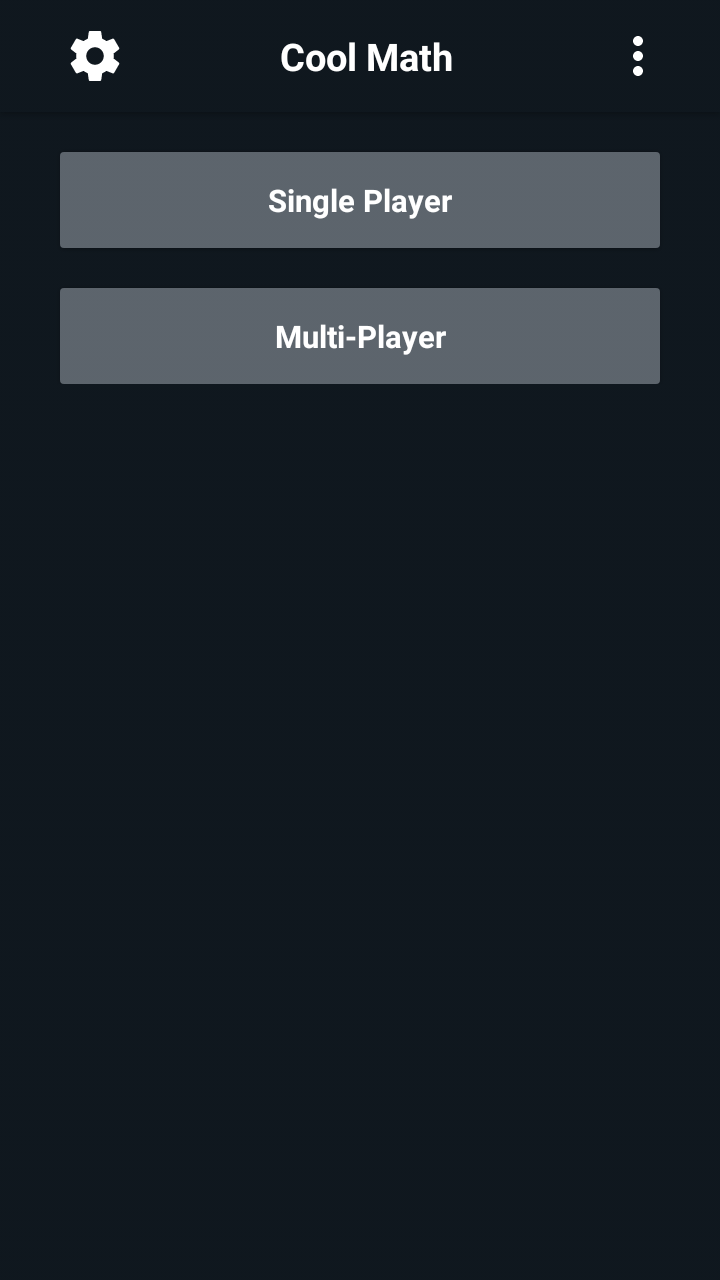720x1280 pixels.
Task: Choose the Multi-Player mode
Action: click(360, 336)
